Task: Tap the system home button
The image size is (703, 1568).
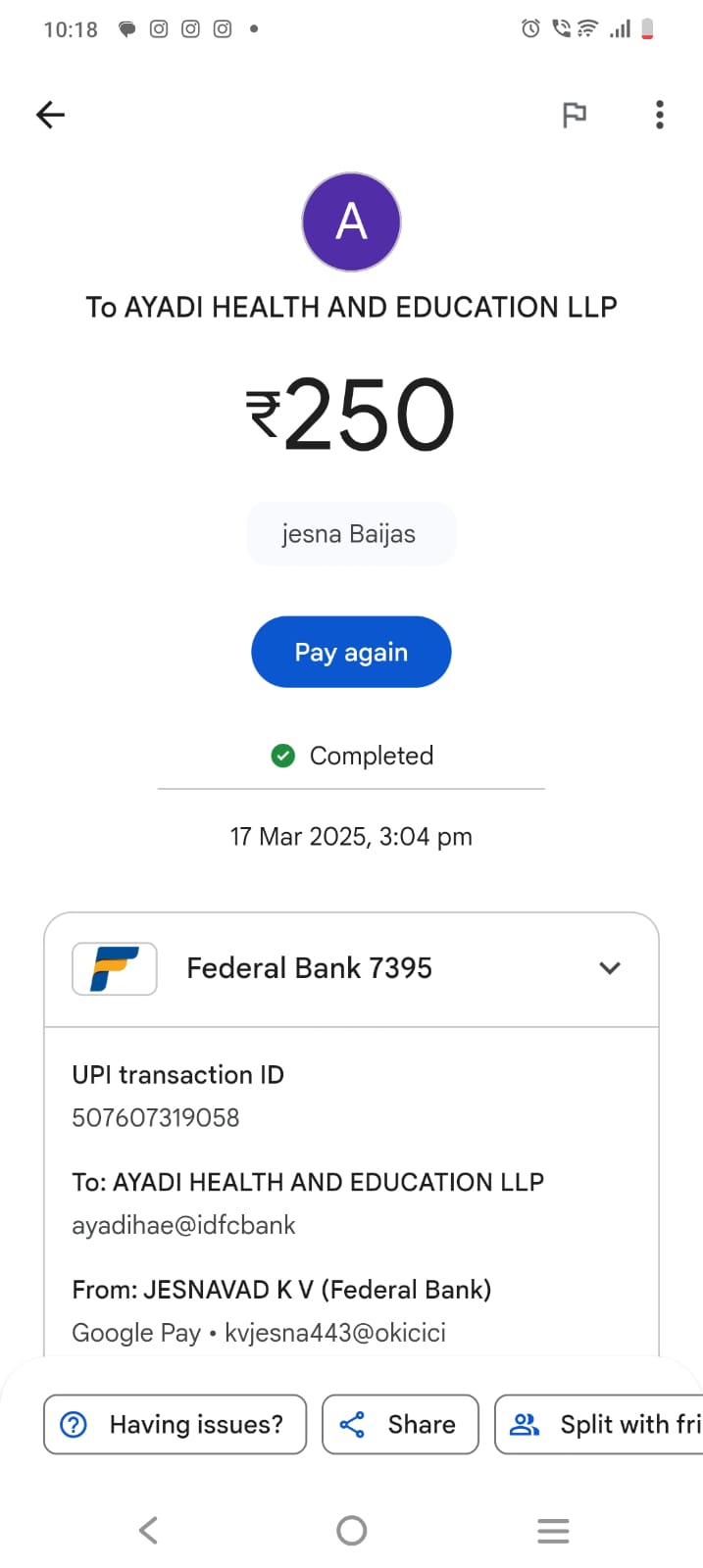Action: pos(351,1530)
